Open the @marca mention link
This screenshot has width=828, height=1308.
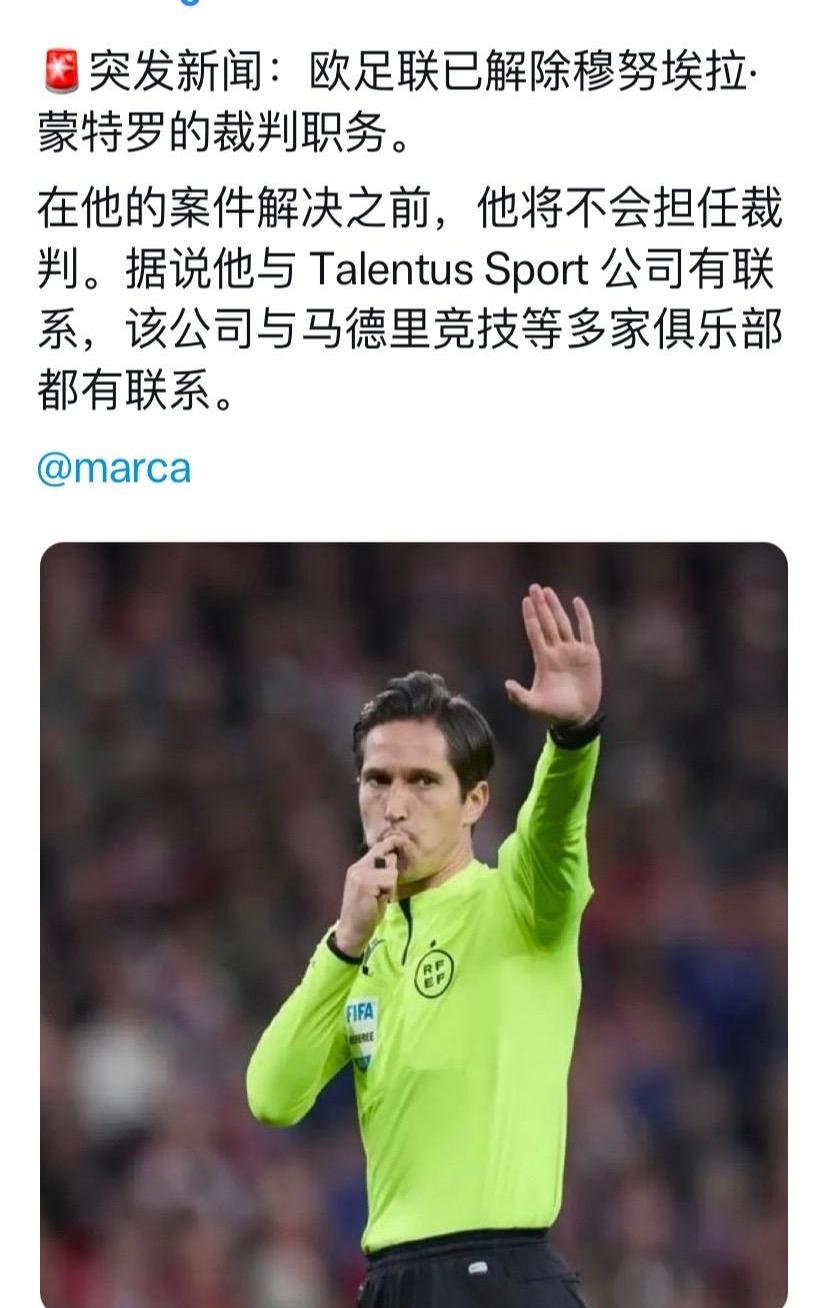[113, 468]
